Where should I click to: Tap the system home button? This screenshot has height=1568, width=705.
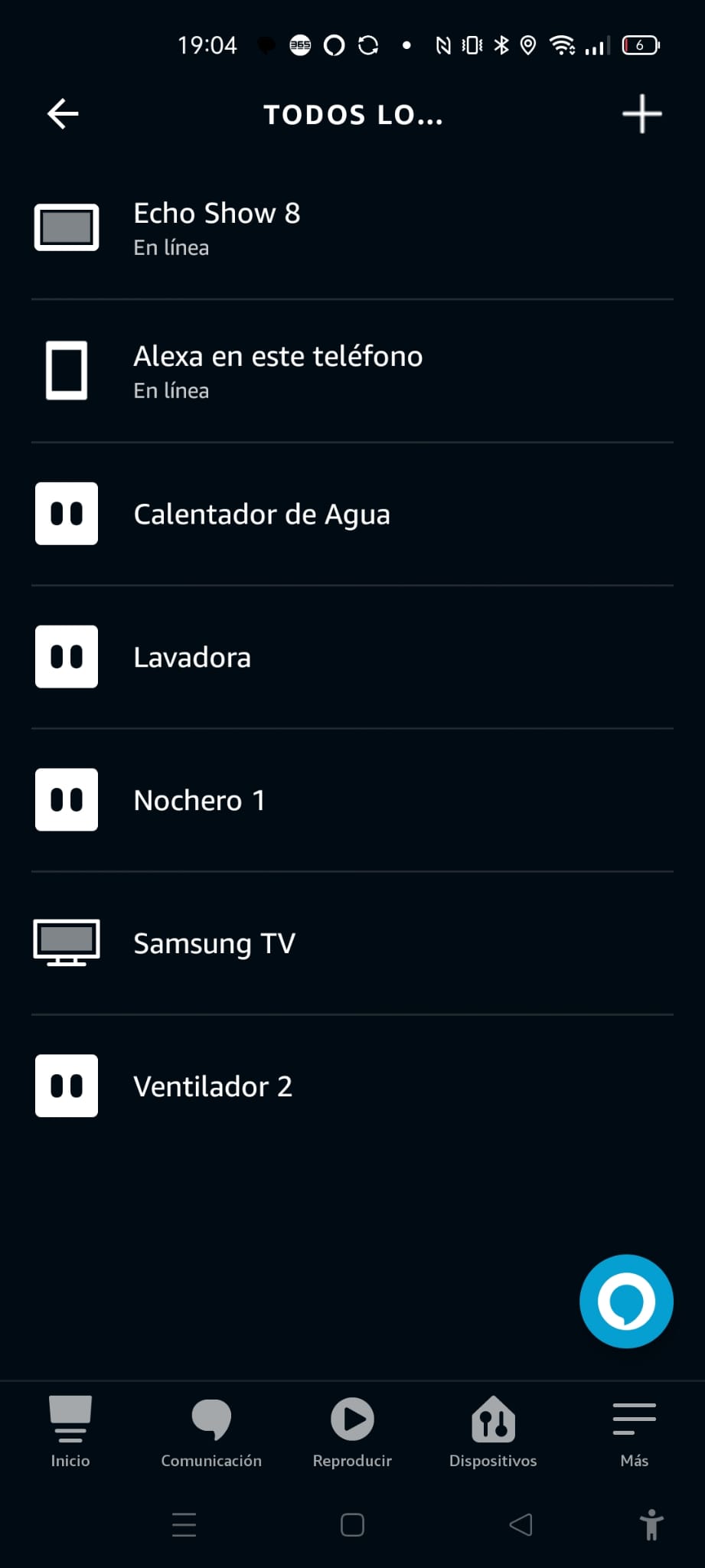coord(352,1525)
